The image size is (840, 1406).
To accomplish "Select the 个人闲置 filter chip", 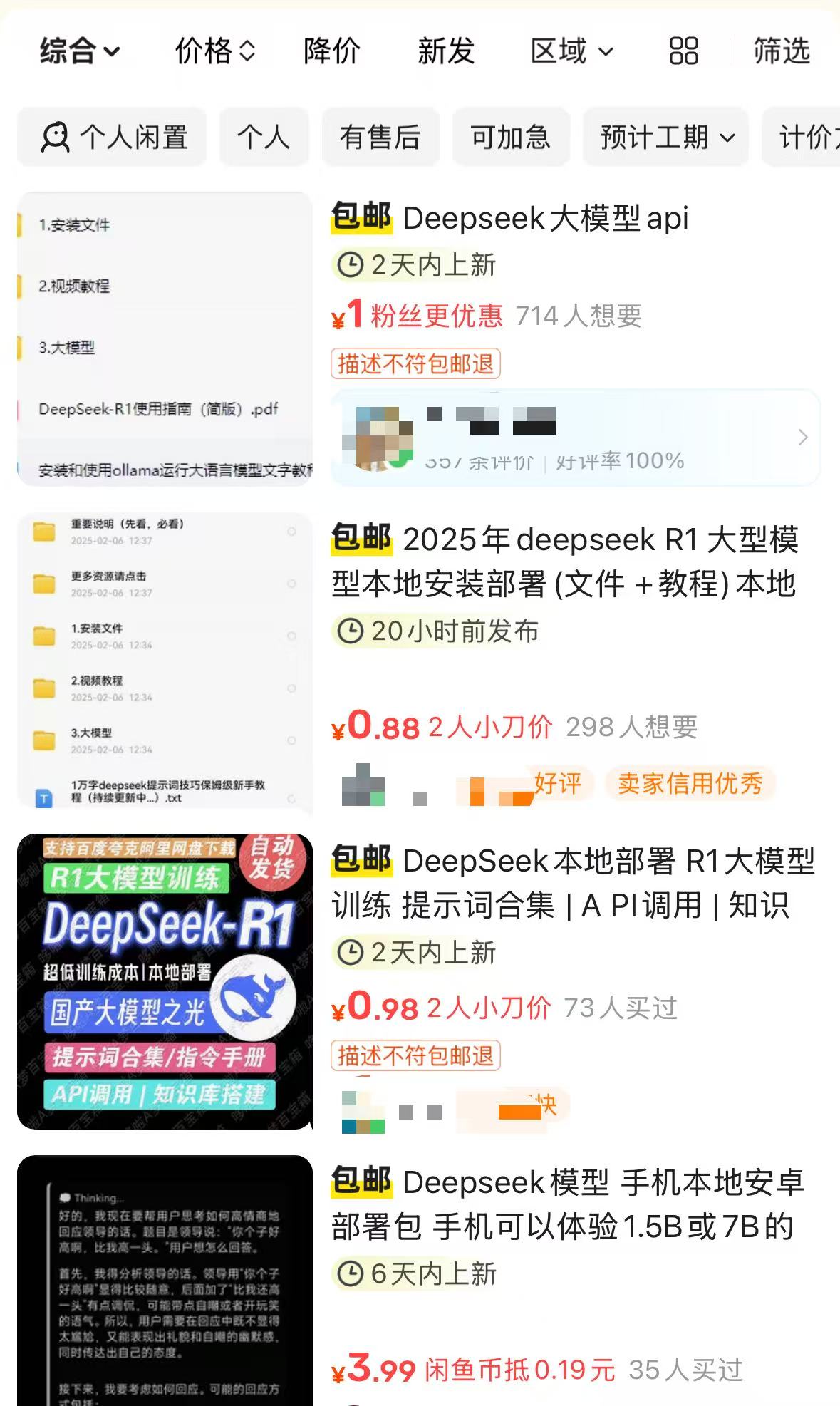I will [113, 137].
